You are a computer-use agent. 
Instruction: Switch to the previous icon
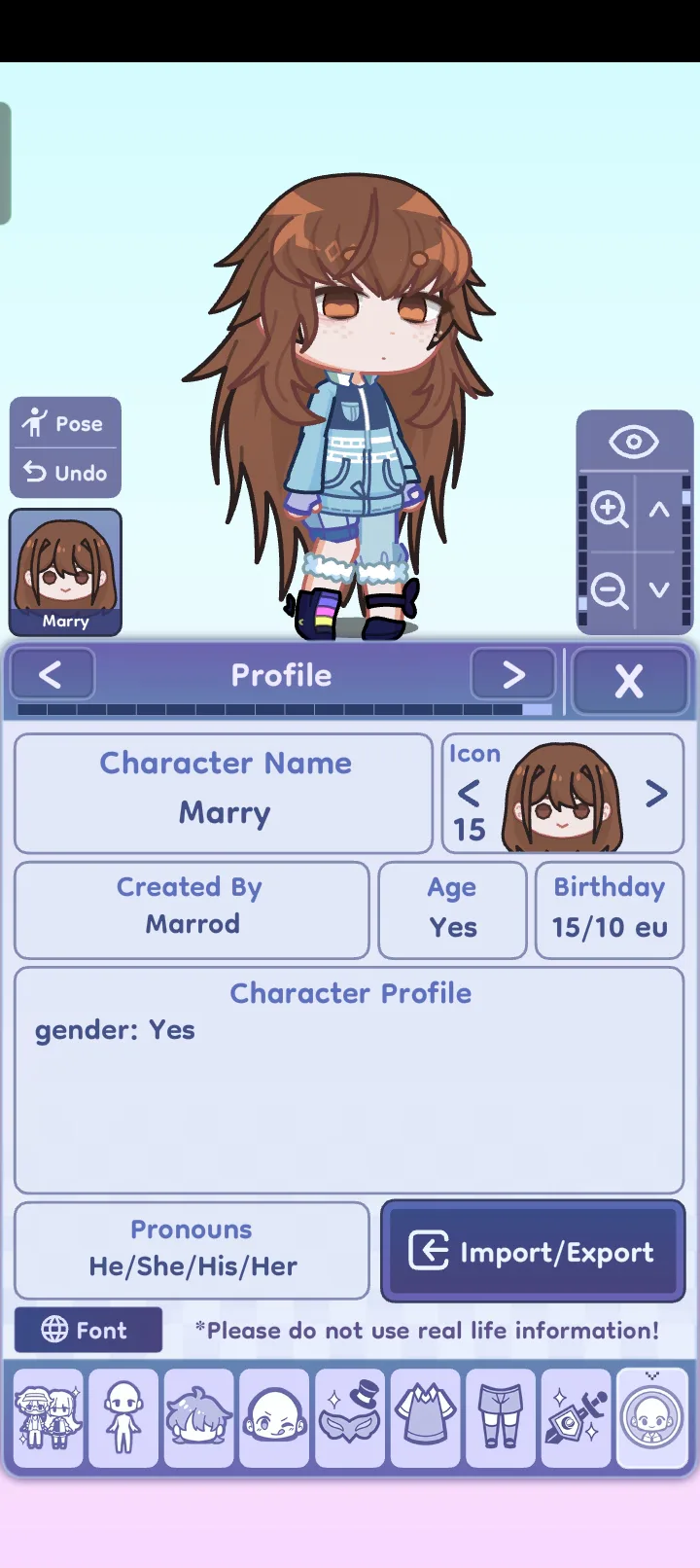pos(469,794)
